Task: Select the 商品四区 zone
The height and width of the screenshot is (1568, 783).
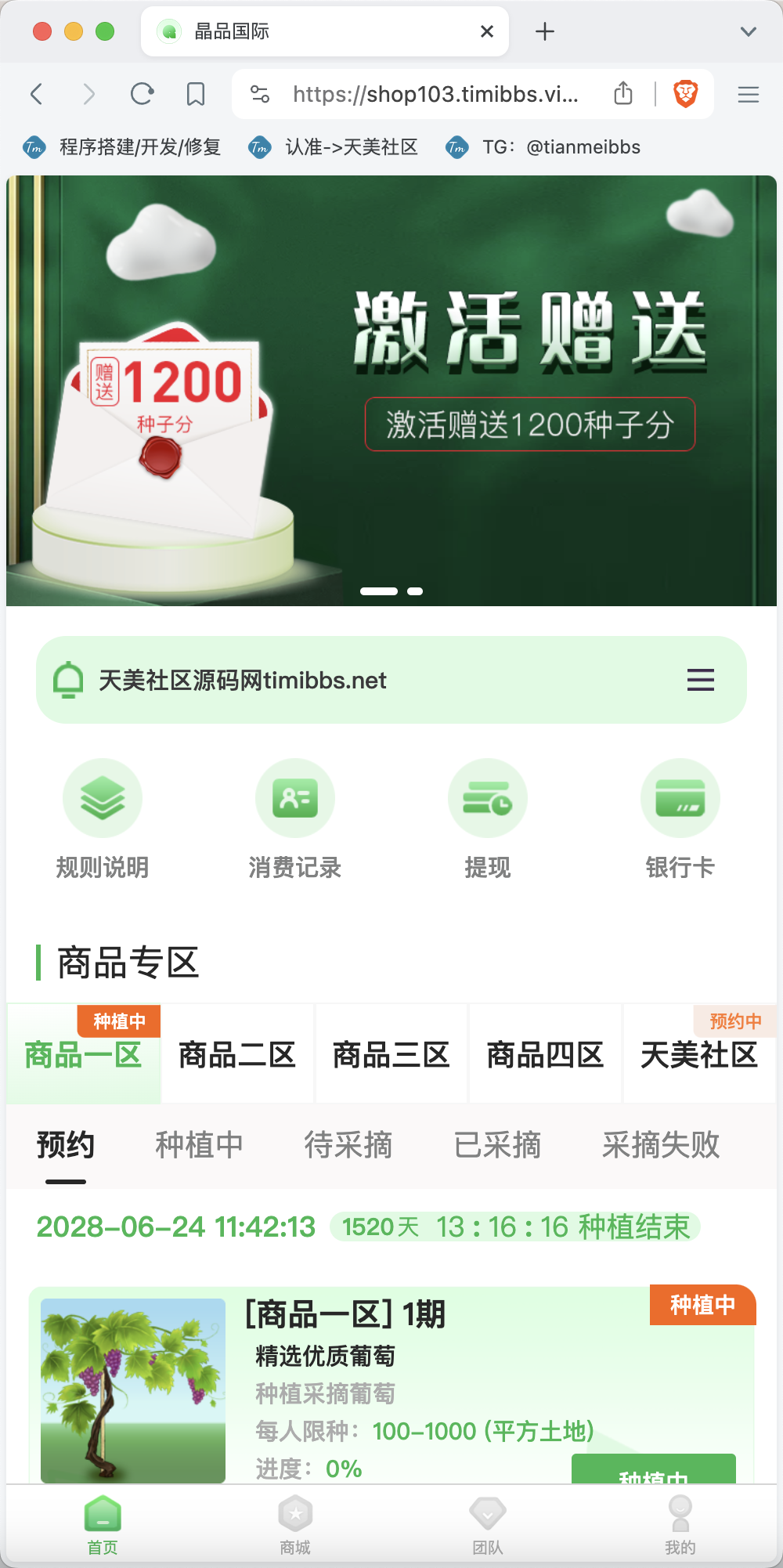Action: point(546,1054)
